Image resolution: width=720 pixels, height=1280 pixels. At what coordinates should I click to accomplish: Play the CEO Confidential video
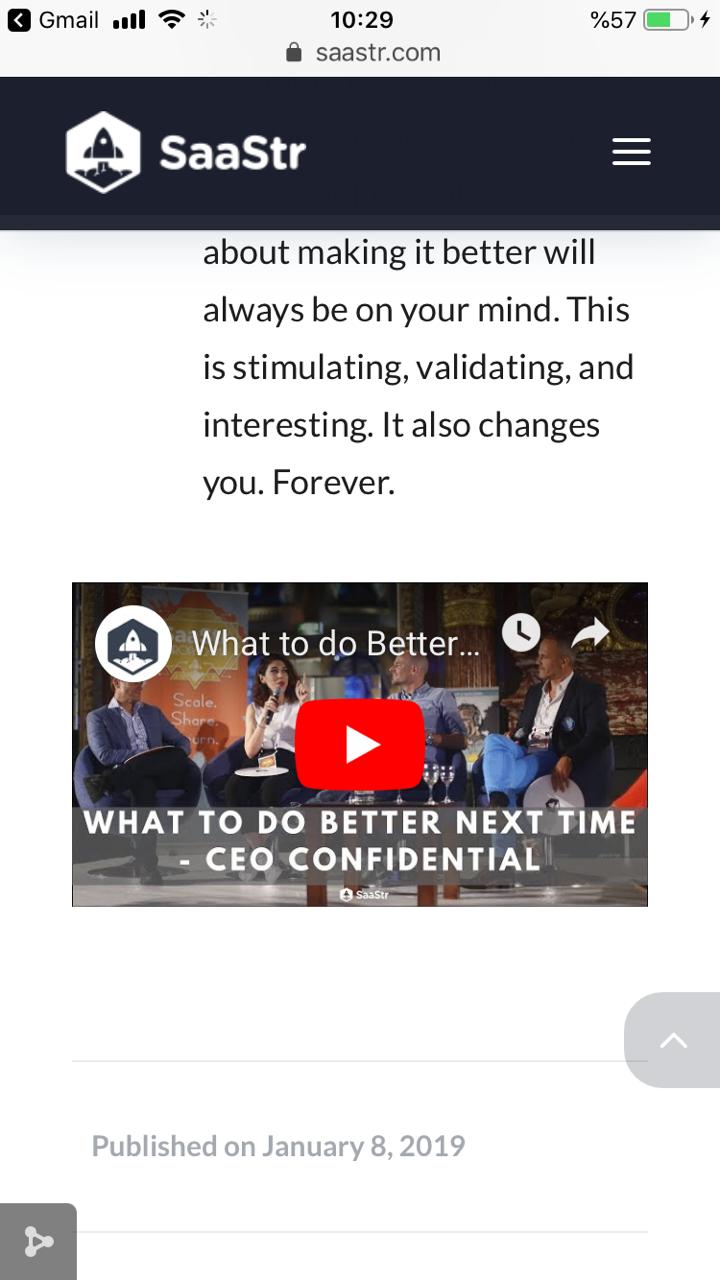click(360, 744)
